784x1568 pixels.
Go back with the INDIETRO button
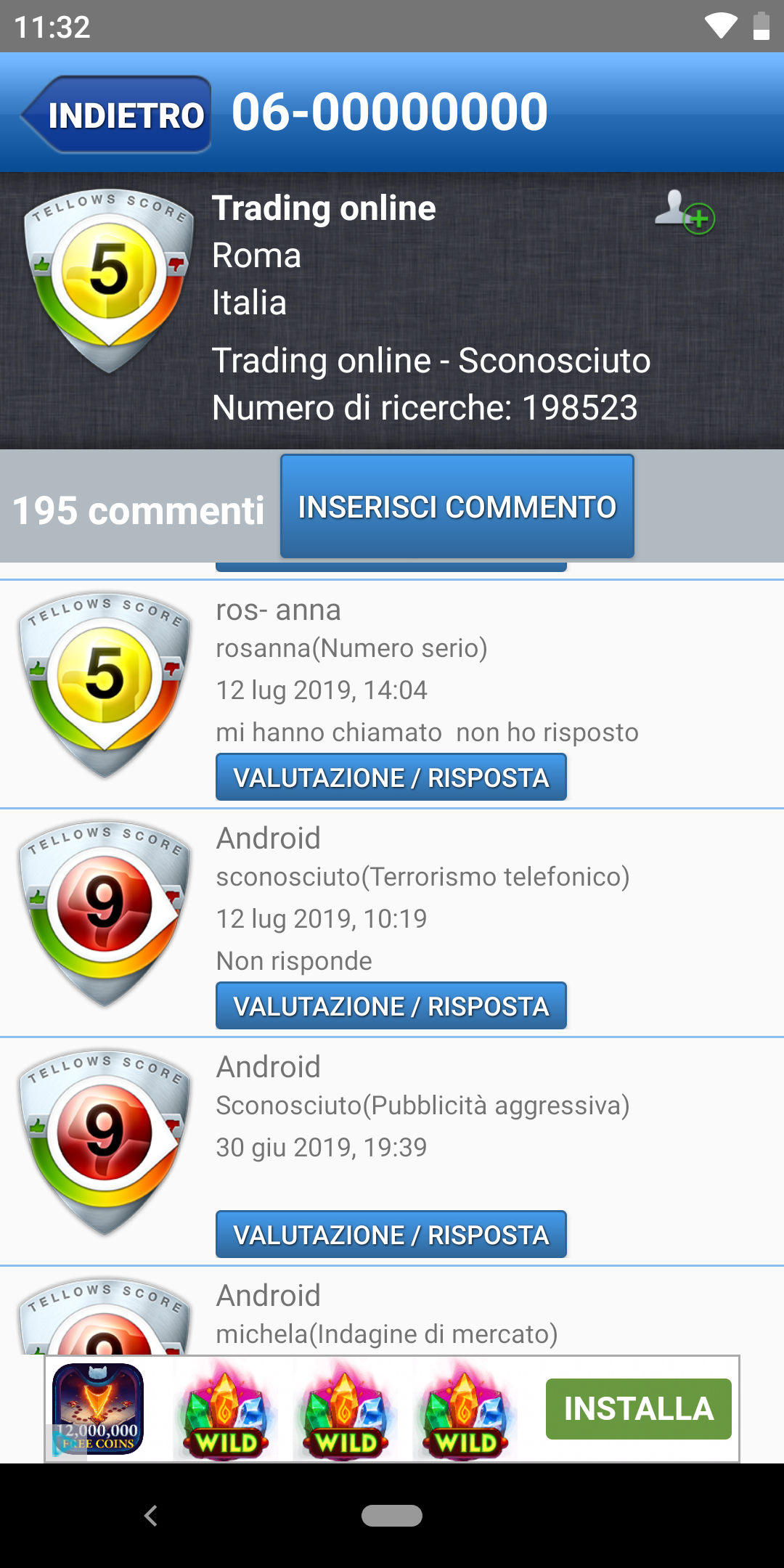pyautogui.click(x=118, y=115)
